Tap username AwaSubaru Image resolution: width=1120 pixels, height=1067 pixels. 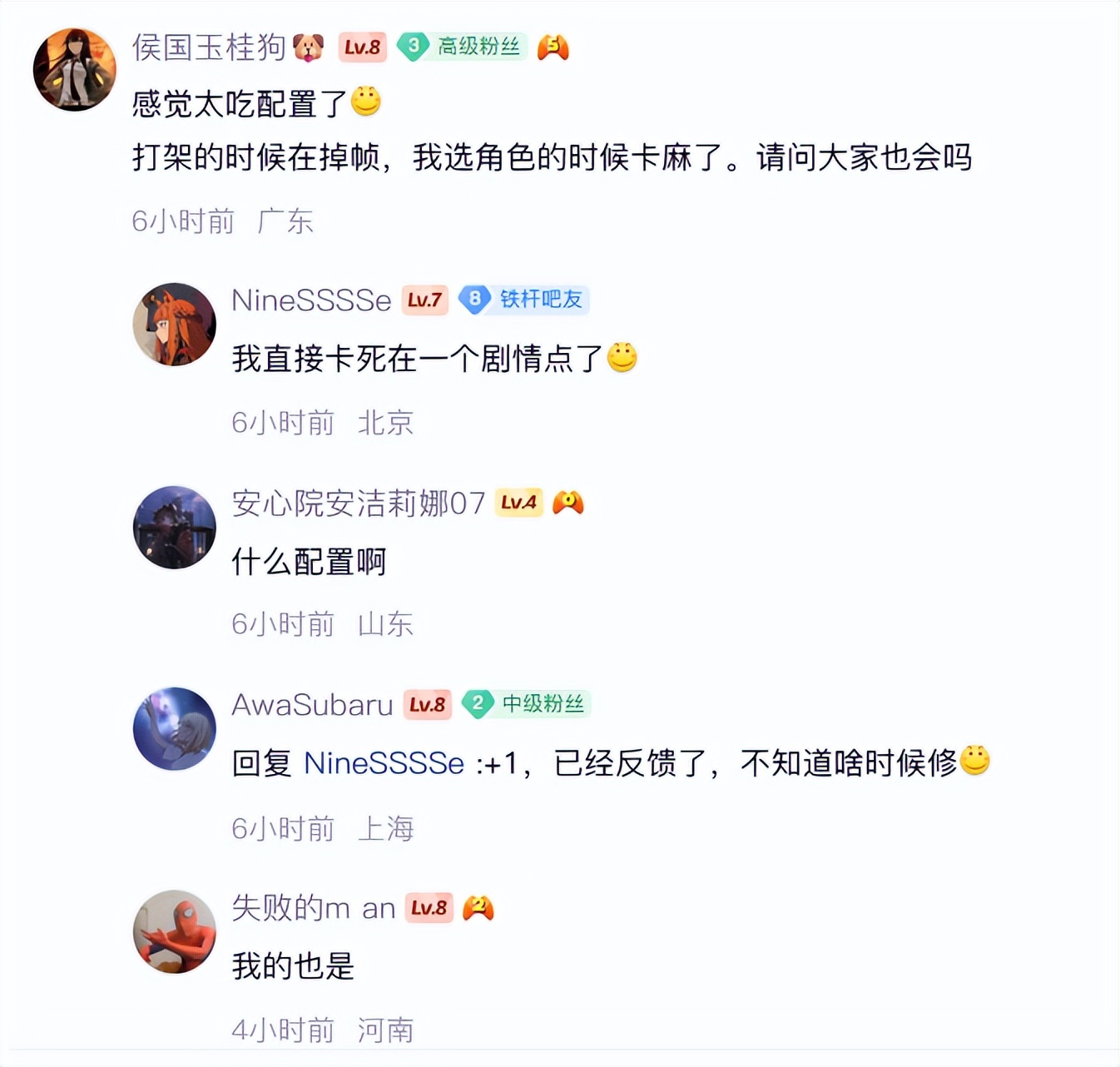click(x=312, y=705)
